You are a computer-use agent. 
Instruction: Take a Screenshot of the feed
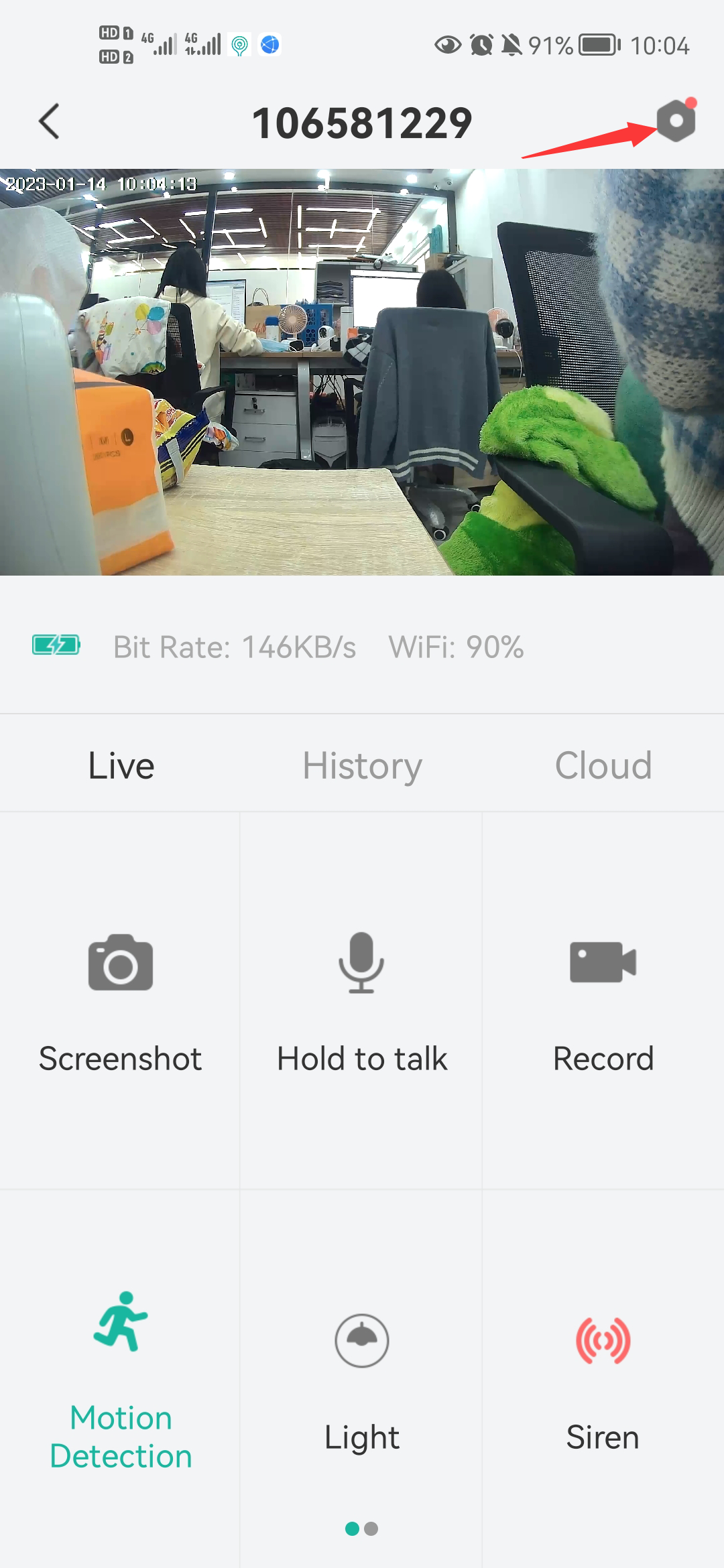[x=121, y=1000]
